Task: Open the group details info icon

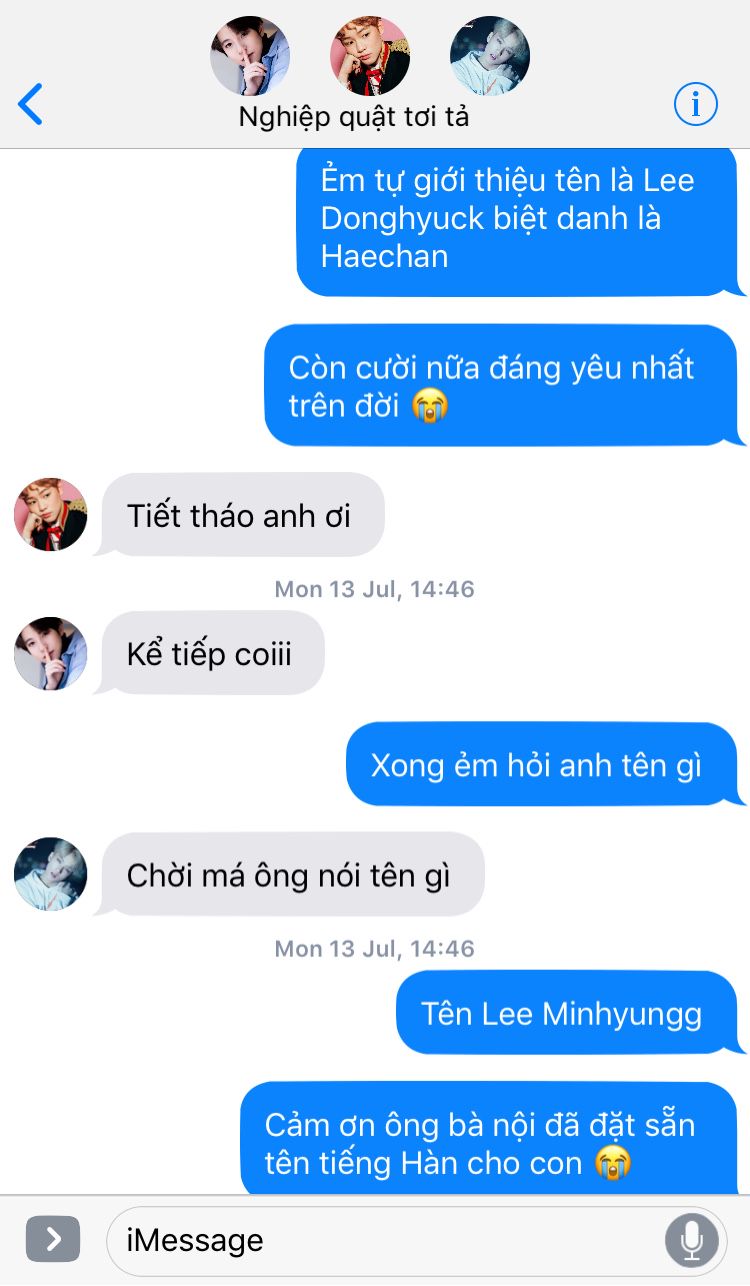Action: click(696, 103)
